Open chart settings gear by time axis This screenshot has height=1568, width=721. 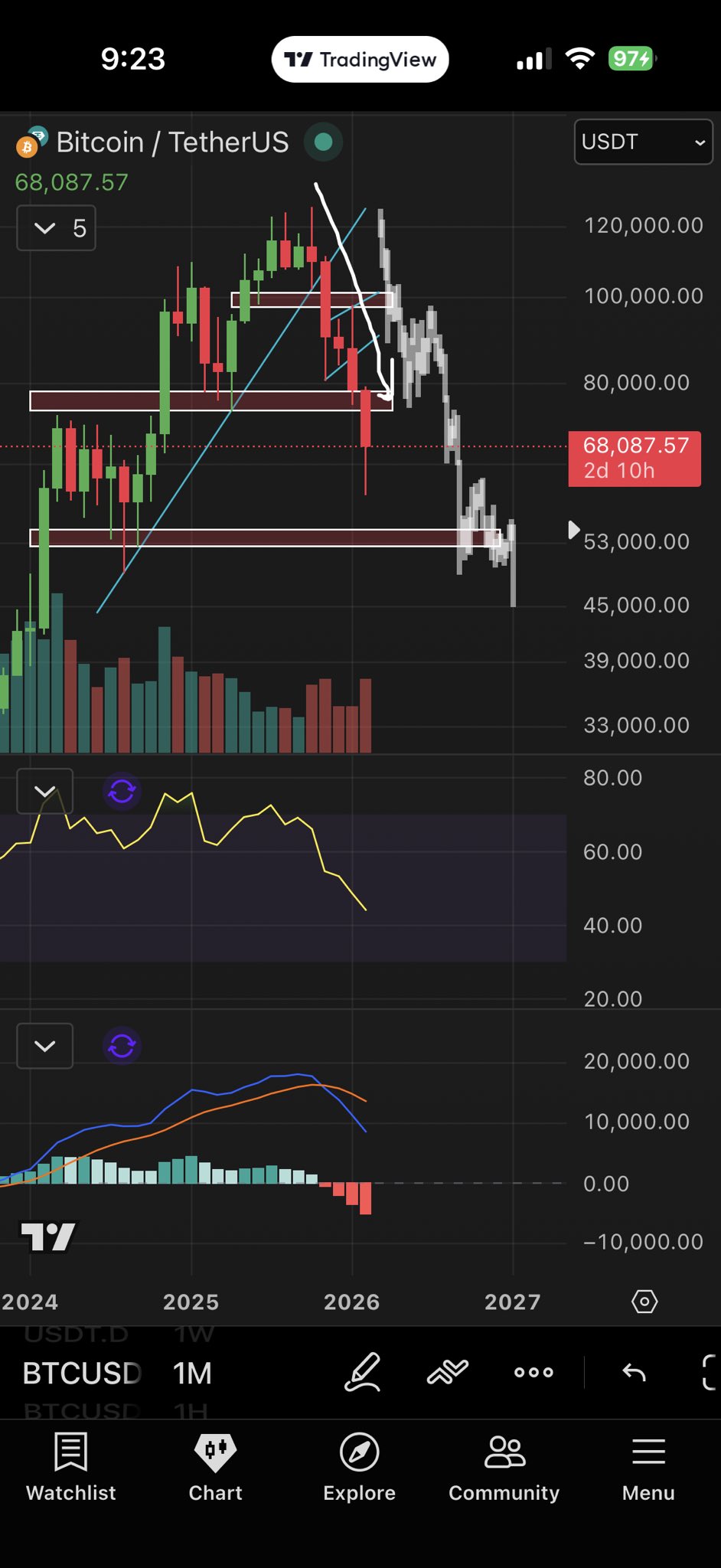[644, 1302]
